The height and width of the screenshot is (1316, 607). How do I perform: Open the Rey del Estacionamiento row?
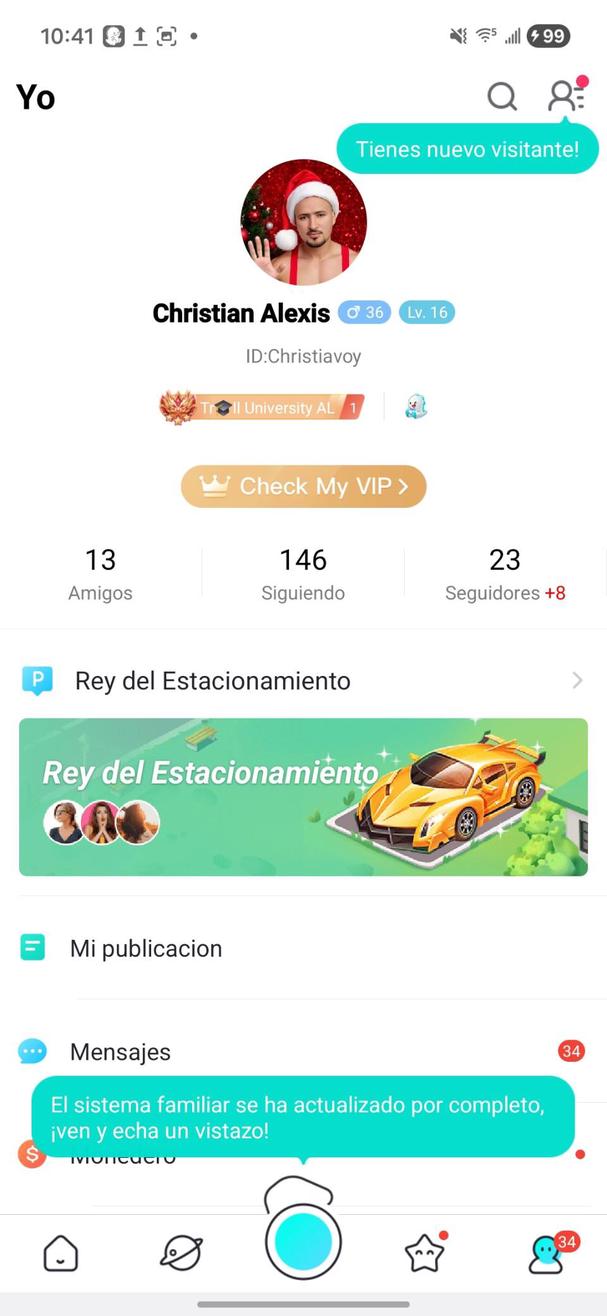(x=303, y=681)
